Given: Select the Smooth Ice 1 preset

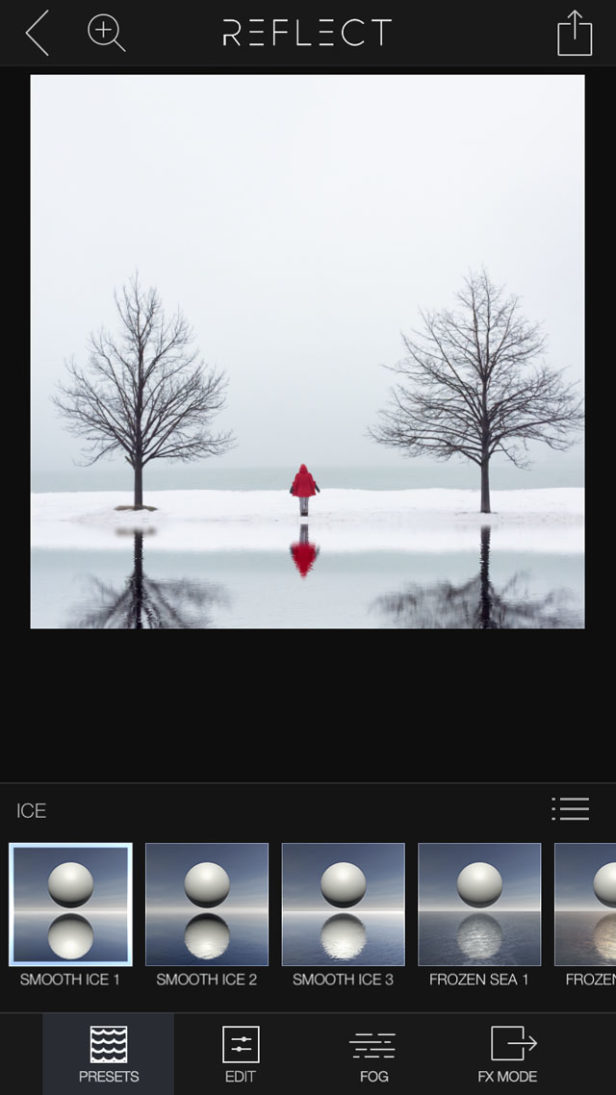Looking at the screenshot, I should point(70,904).
